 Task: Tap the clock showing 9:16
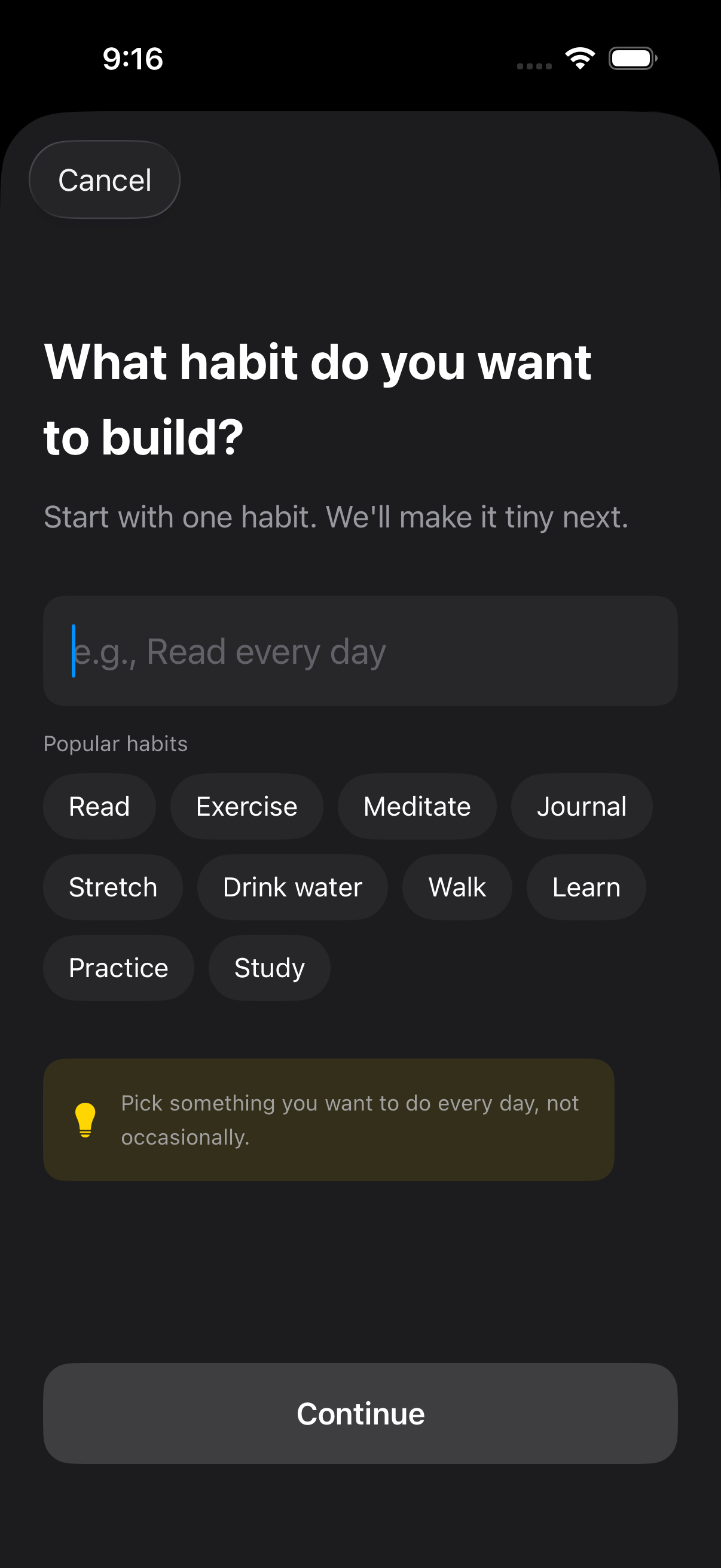click(133, 59)
